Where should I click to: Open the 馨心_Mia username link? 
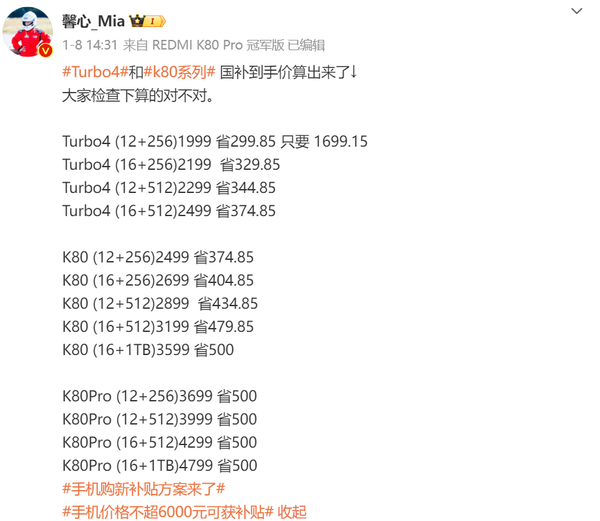tap(93, 21)
